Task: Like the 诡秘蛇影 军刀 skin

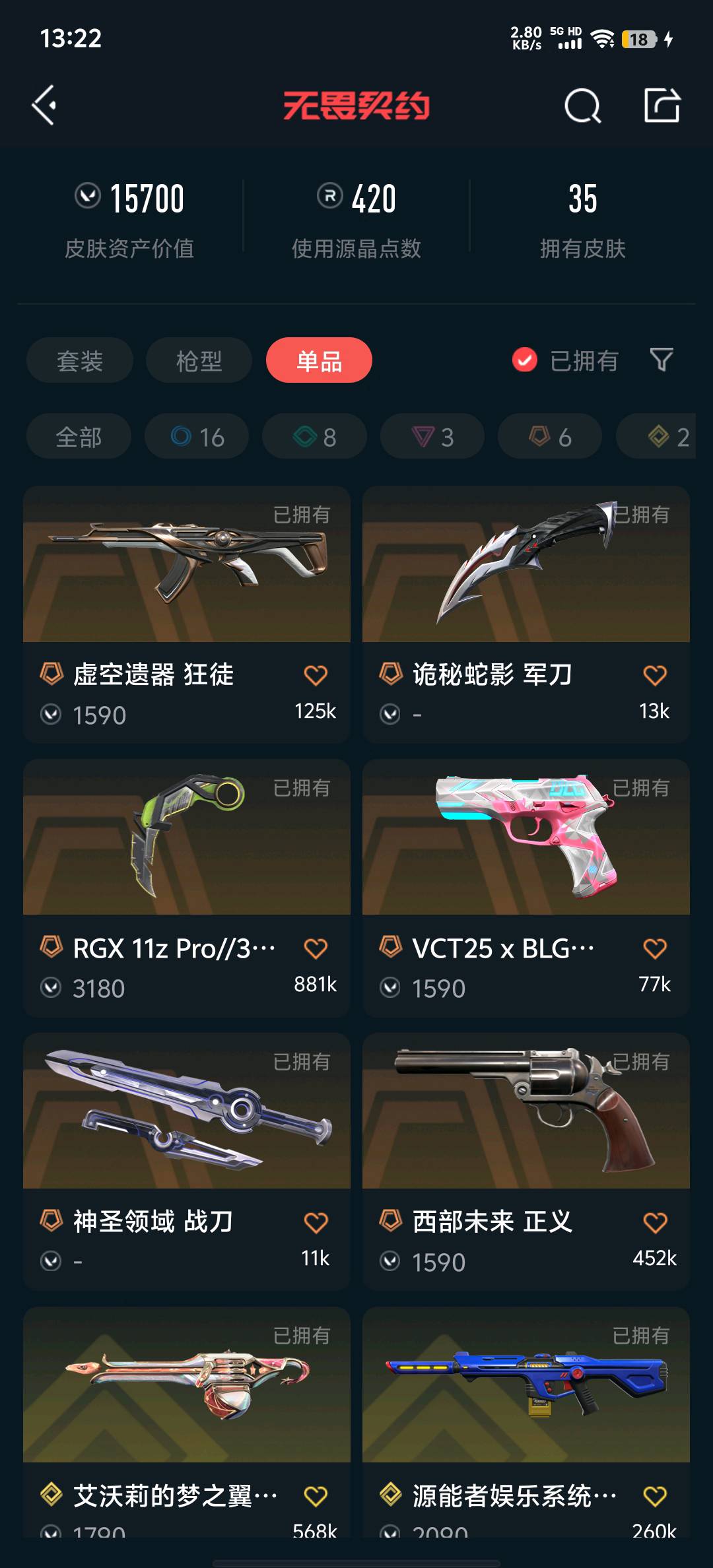Action: tap(655, 675)
